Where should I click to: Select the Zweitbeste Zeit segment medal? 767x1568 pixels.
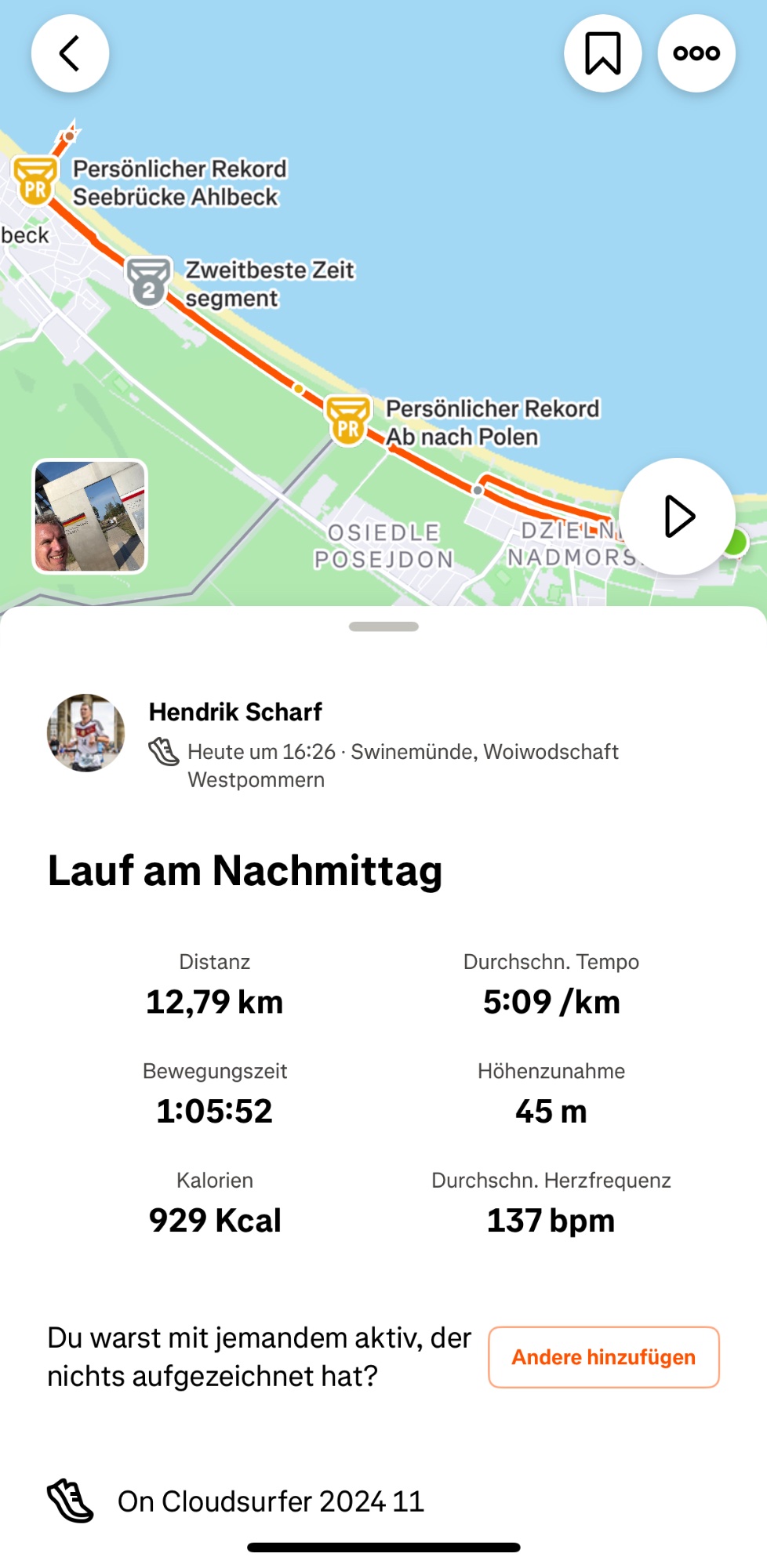148,281
